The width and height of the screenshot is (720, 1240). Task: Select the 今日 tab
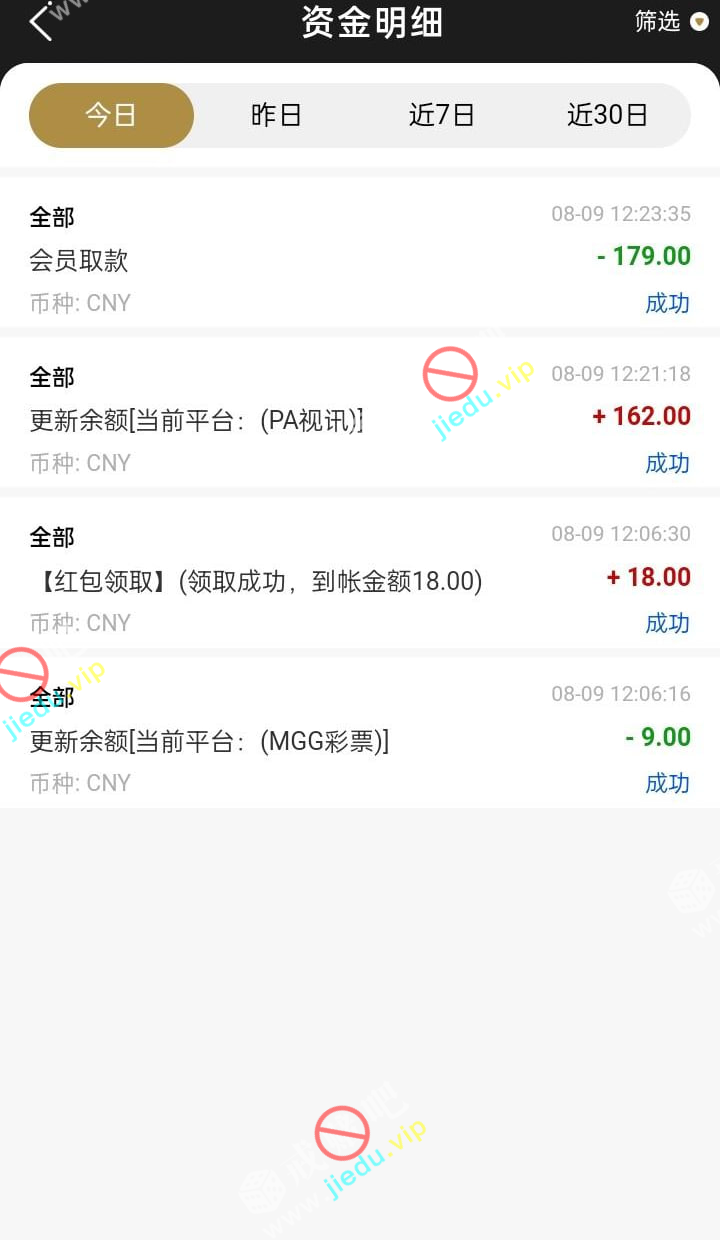point(111,115)
